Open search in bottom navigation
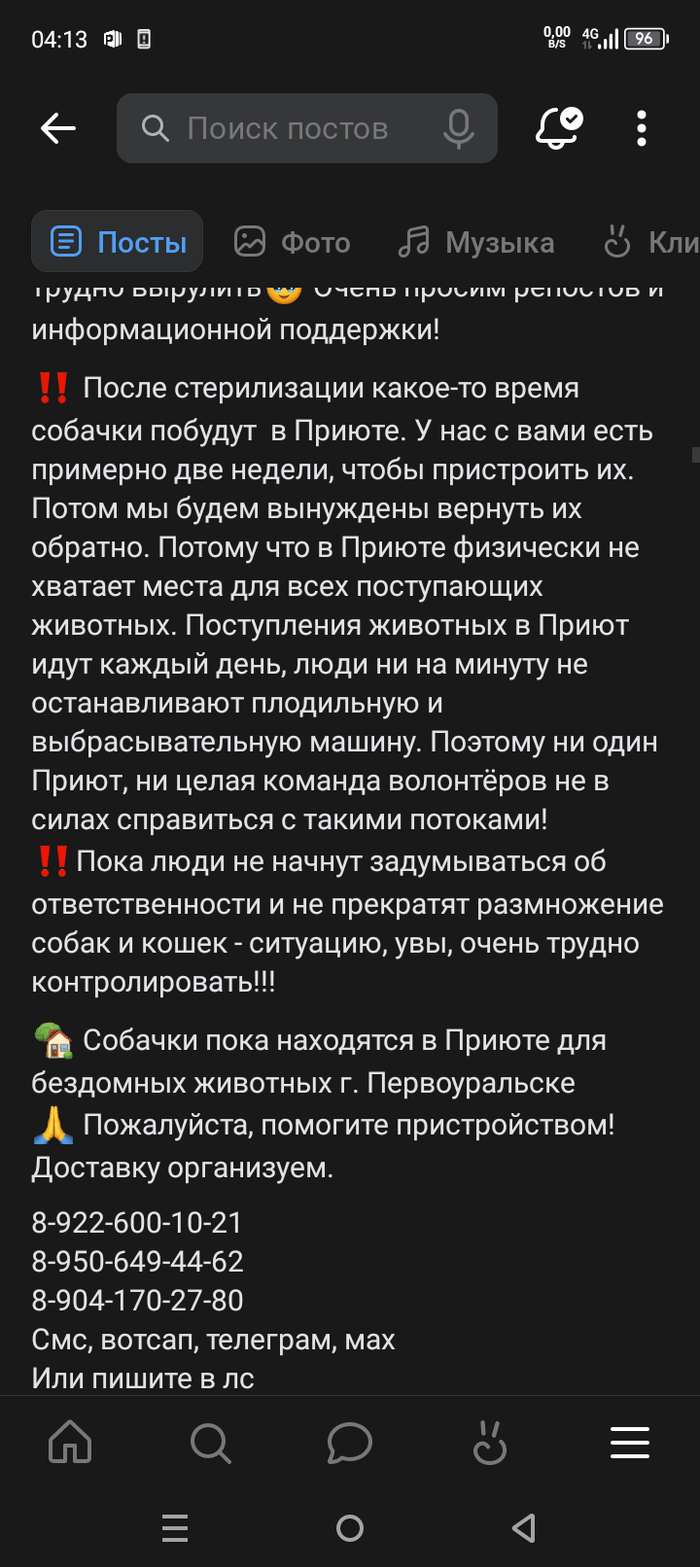The image size is (700, 1567). click(x=210, y=1442)
